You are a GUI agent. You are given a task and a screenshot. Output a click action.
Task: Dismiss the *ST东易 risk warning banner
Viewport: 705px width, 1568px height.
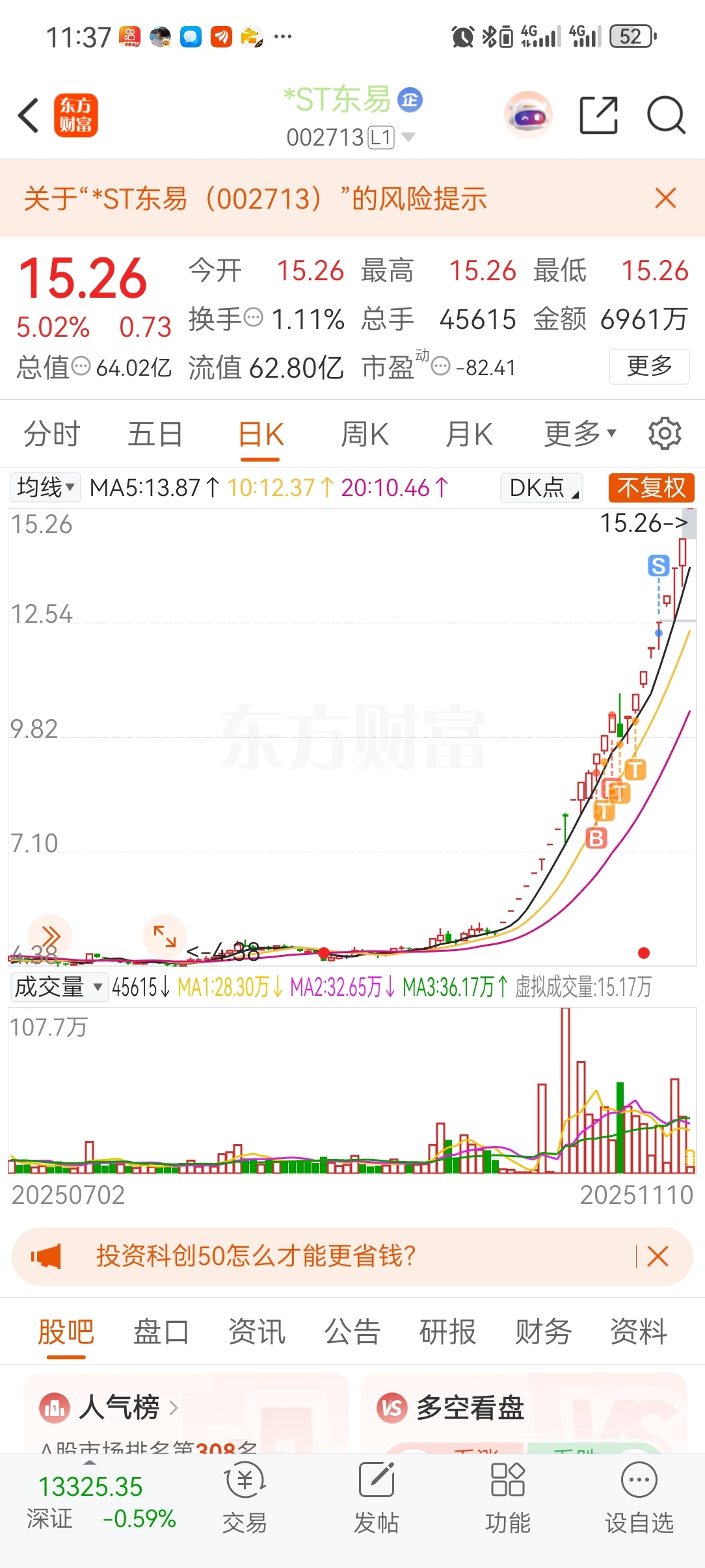coord(665,198)
